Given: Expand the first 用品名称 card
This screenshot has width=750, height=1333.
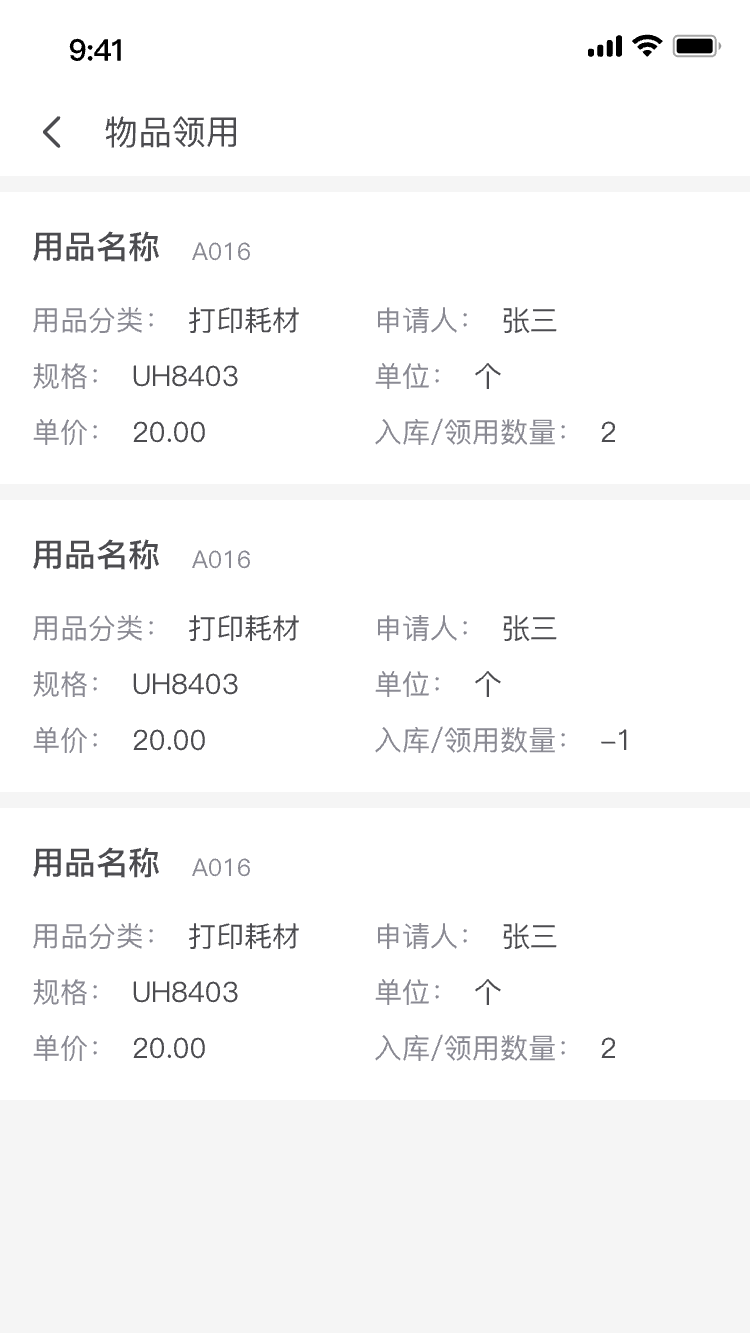Looking at the screenshot, I should click(x=96, y=247).
